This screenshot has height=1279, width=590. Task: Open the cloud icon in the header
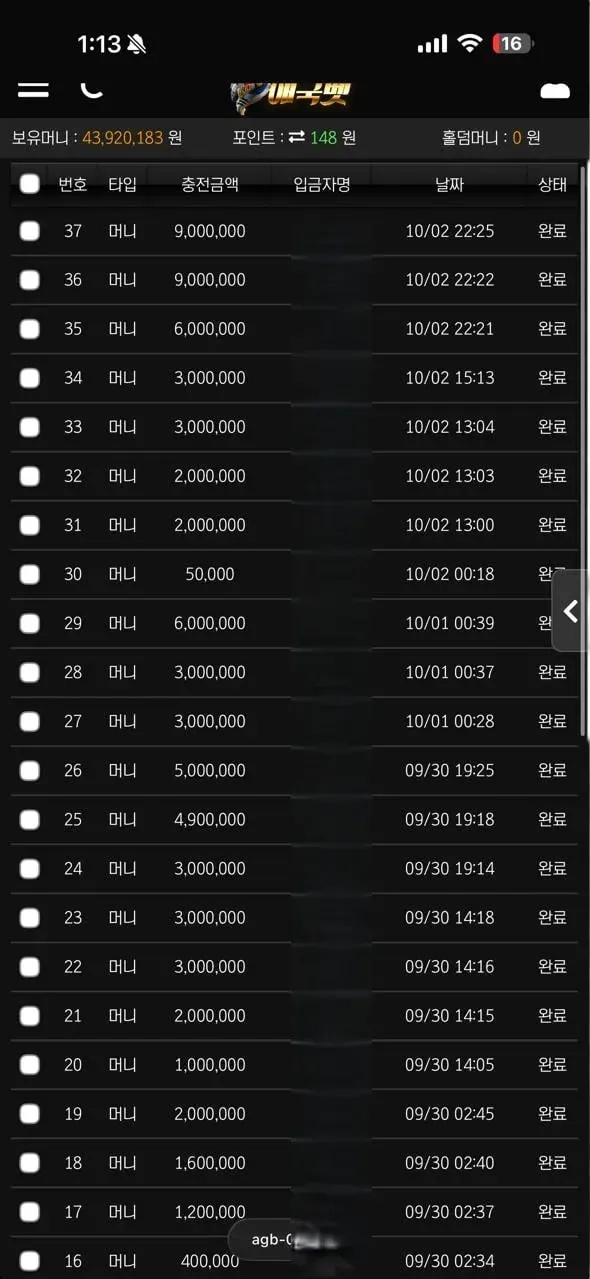[x=555, y=91]
